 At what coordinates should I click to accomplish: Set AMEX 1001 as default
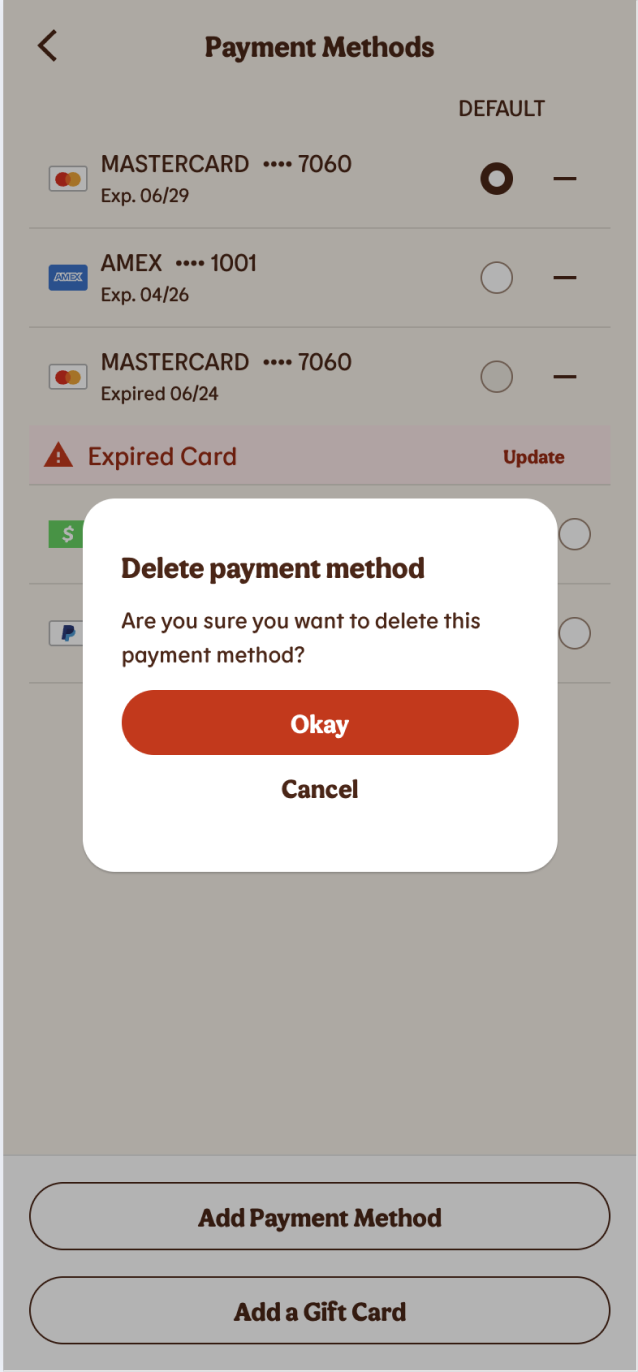(497, 278)
